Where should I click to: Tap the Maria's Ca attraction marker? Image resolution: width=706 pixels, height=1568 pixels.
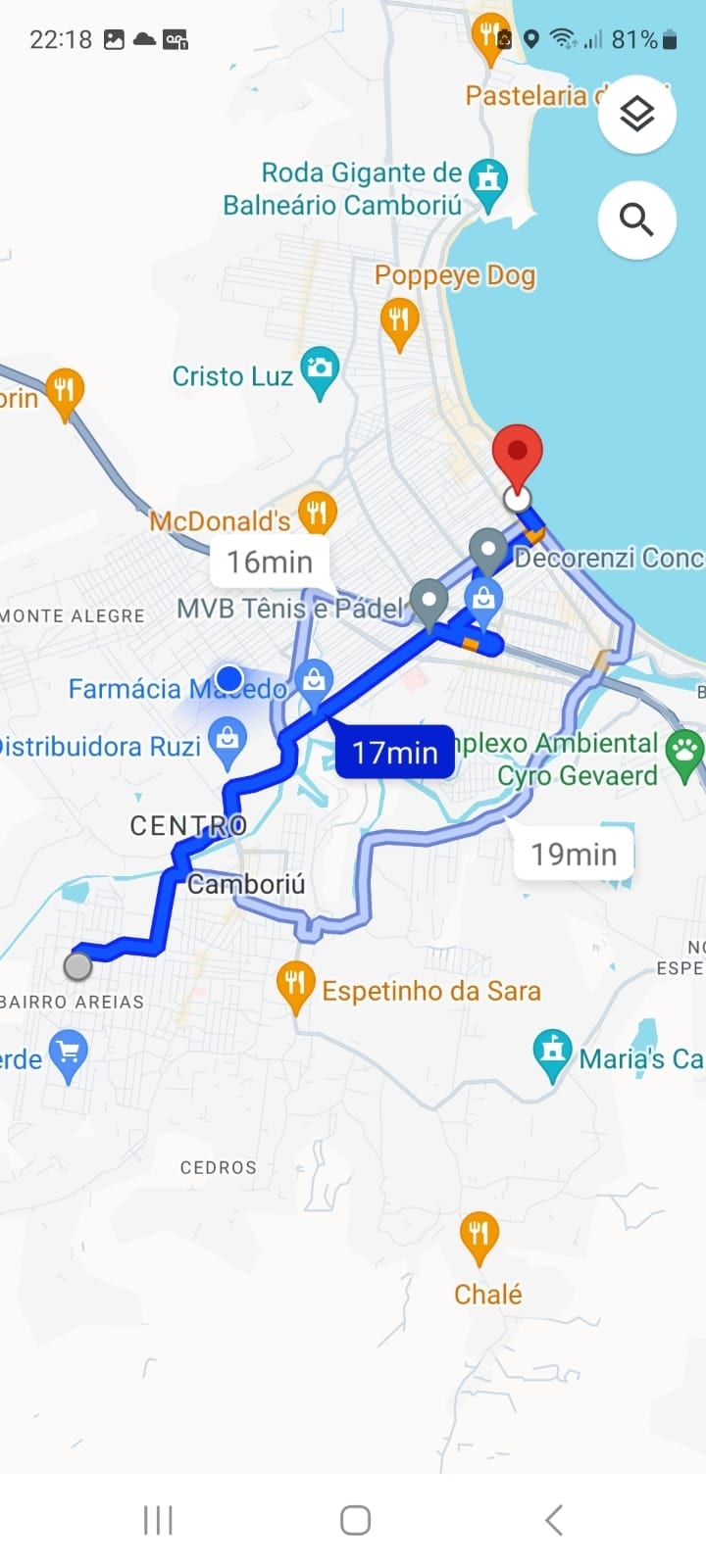coord(552,1053)
